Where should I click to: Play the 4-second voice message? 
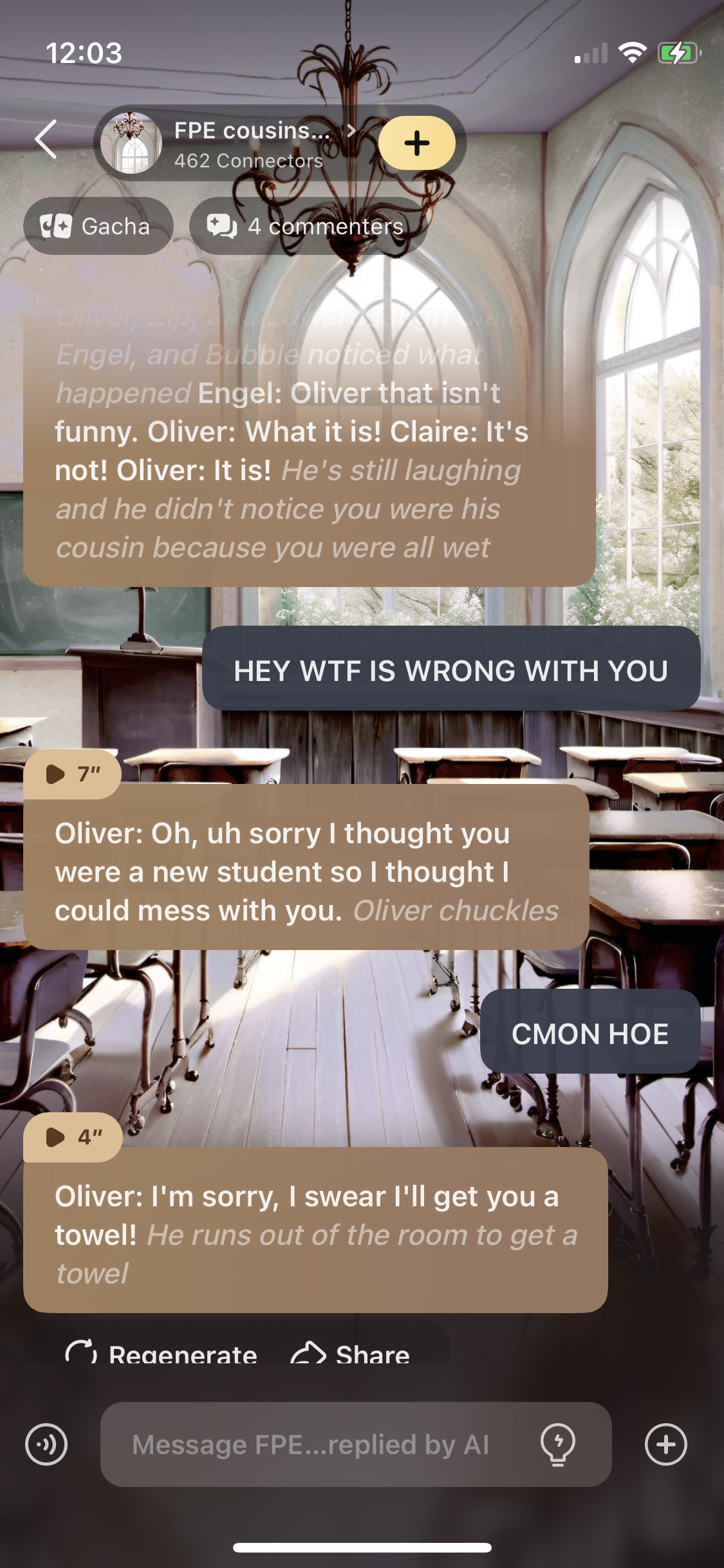pyautogui.click(x=72, y=1137)
